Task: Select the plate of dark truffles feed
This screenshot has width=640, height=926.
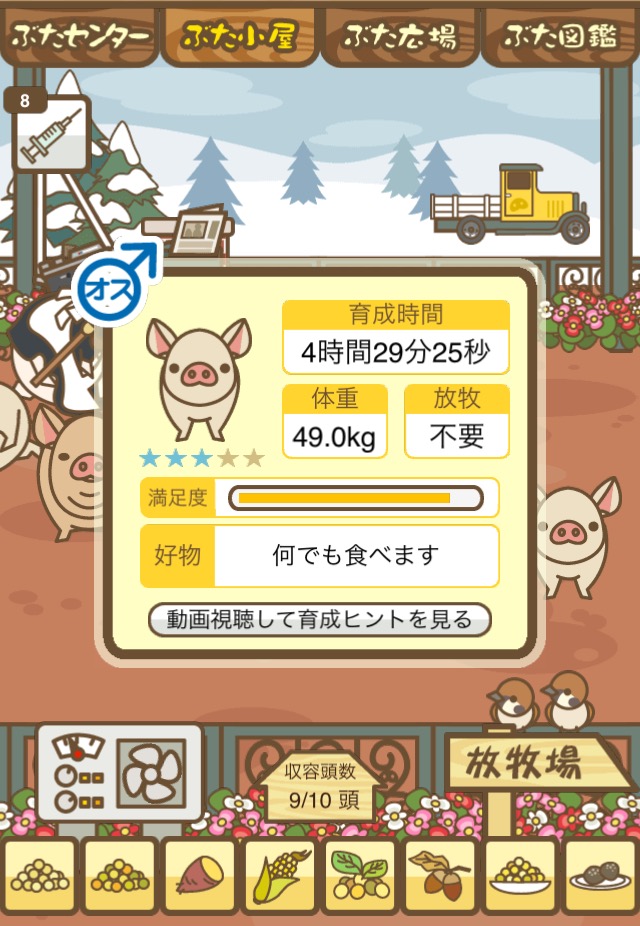Action: (600, 877)
